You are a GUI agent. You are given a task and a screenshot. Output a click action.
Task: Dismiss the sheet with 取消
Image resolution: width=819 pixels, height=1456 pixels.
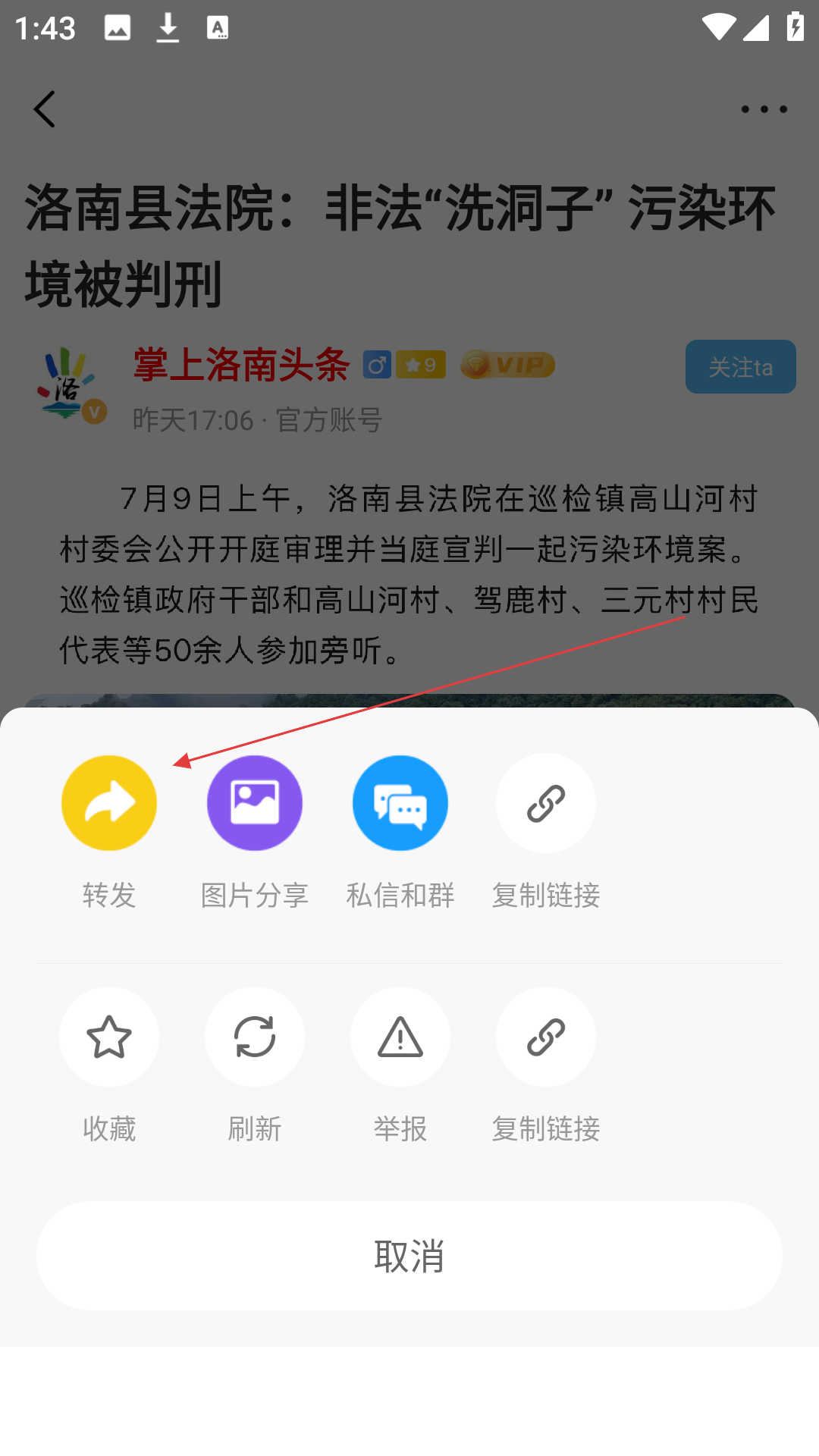[409, 1256]
